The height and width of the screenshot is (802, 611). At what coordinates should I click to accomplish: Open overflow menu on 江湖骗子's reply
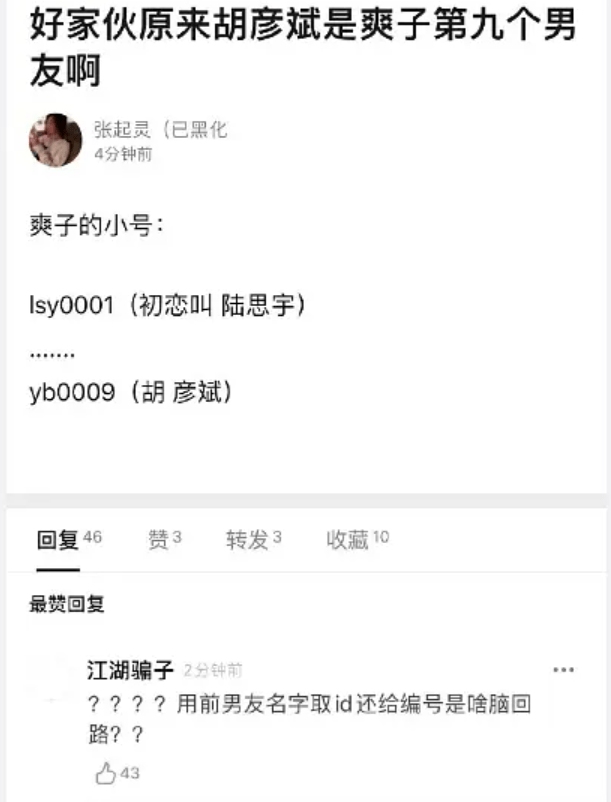click(564, 670)
